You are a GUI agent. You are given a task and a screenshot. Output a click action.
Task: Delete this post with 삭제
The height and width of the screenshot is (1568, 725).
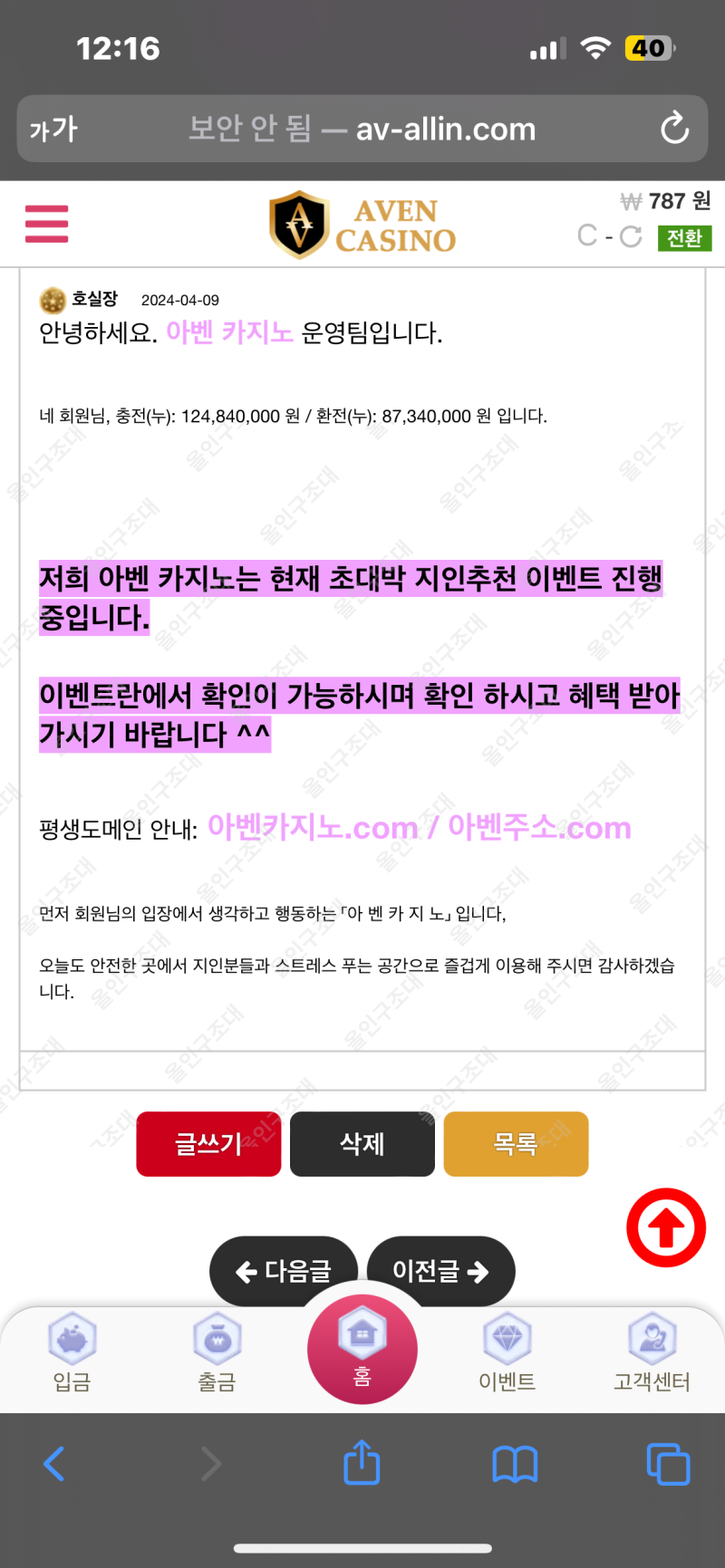pos(362,1144)
